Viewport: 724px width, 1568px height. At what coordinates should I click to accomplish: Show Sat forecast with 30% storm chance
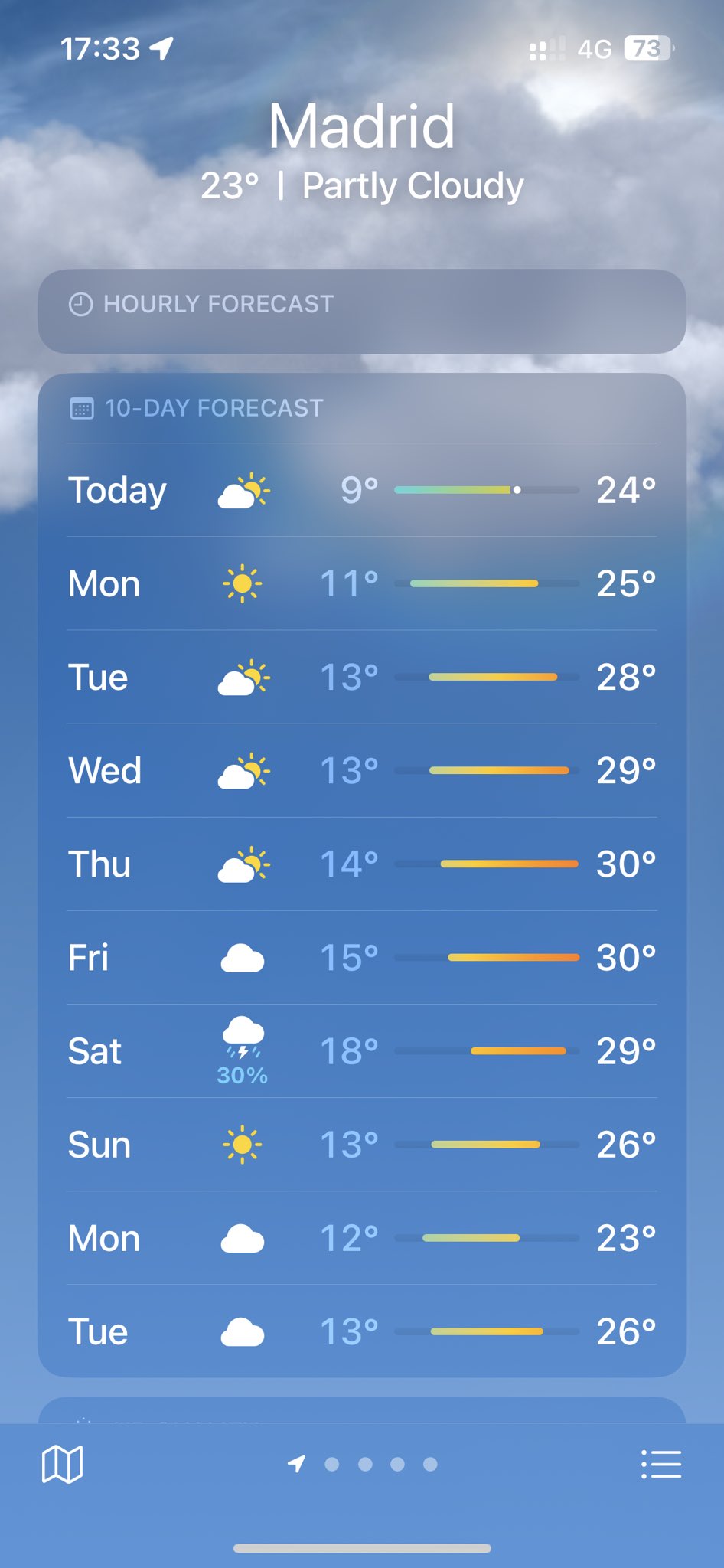[x=361, y=1050]
